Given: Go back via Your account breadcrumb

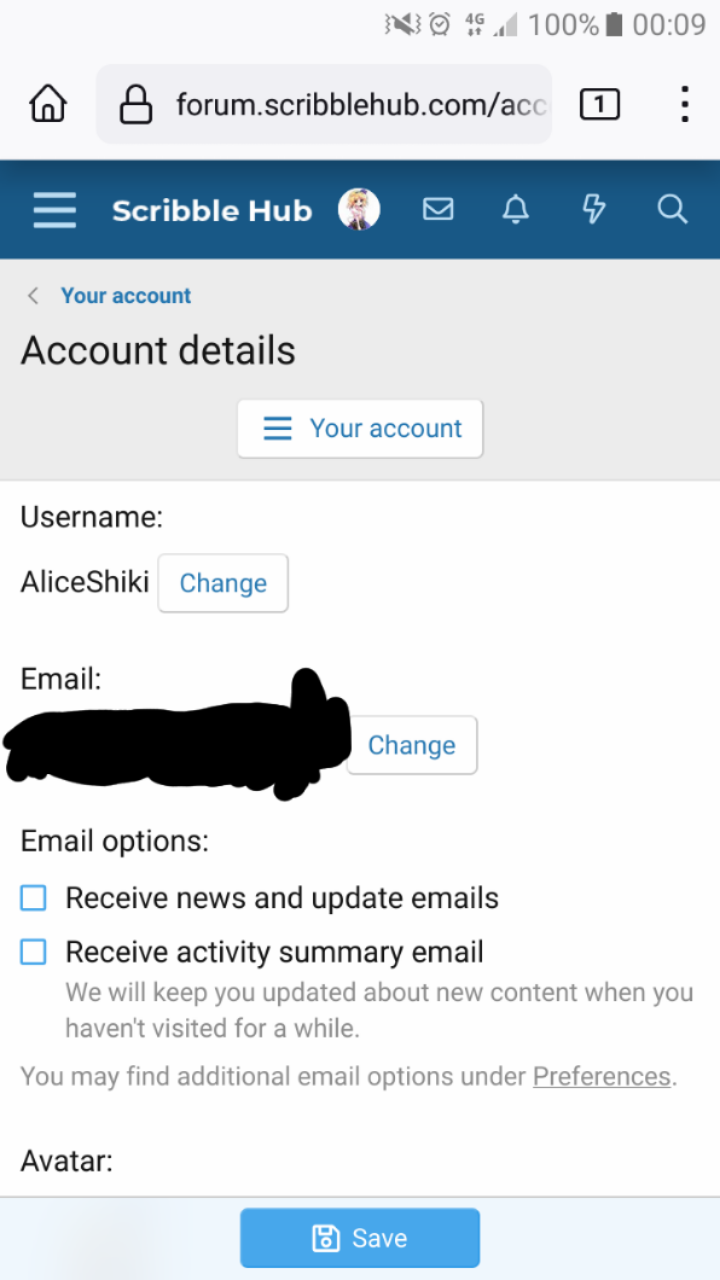Looking at the screenshot, I should coord(125,296).
